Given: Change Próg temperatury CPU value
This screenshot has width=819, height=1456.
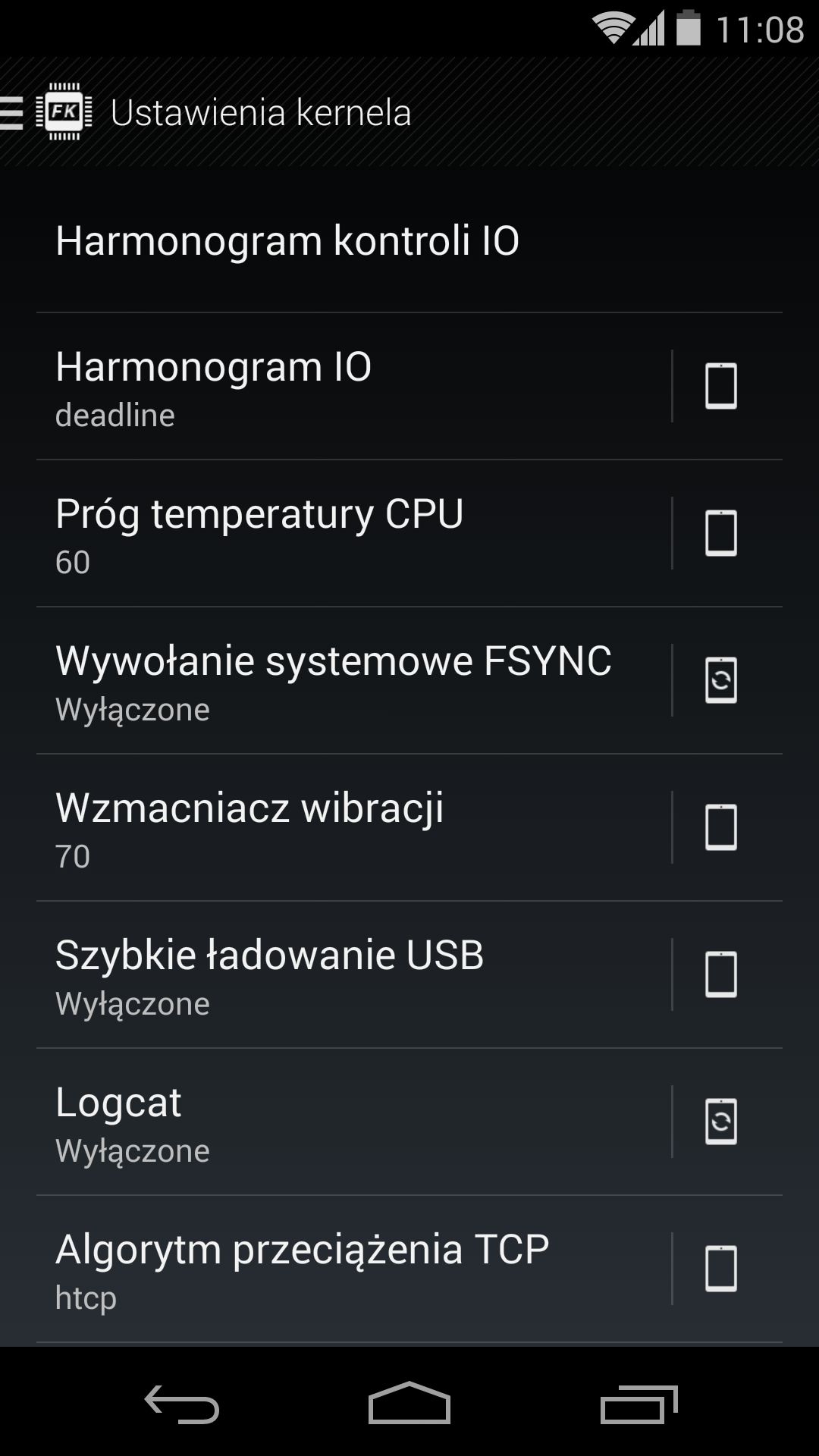Looking at the screenshot, I should pos(353,533).
